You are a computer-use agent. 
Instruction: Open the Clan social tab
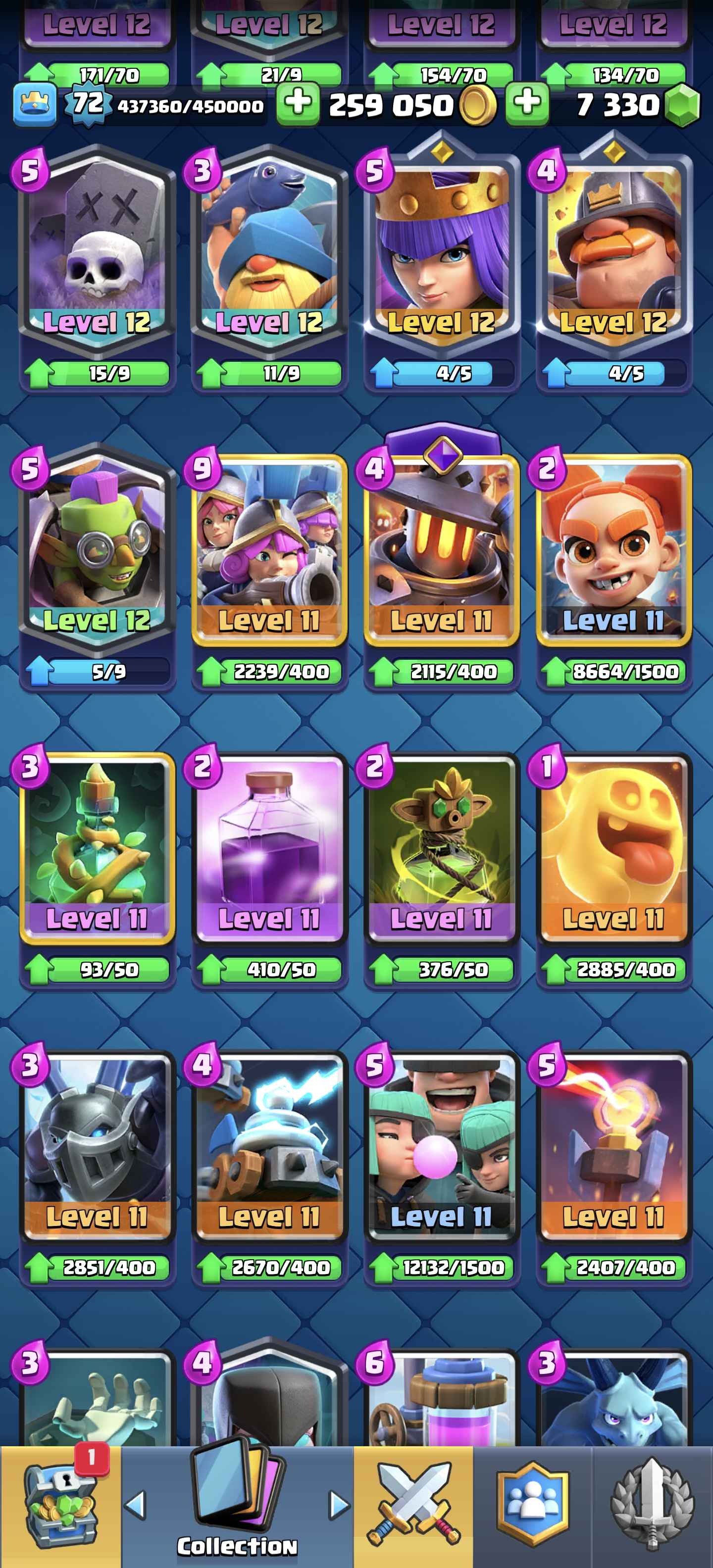point(533,1505)
